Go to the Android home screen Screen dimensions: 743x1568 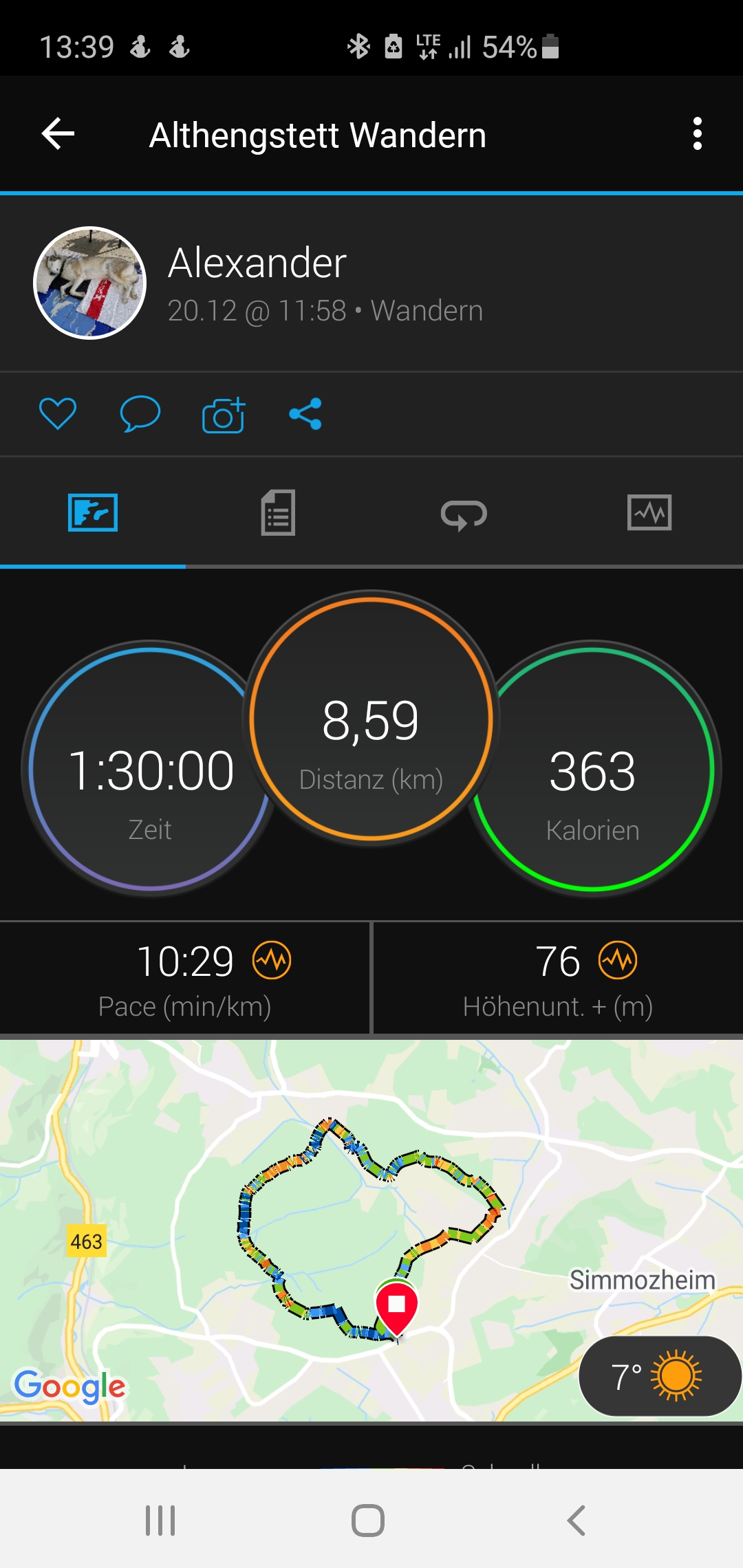pyautogui.click(x=368, y=1520)
